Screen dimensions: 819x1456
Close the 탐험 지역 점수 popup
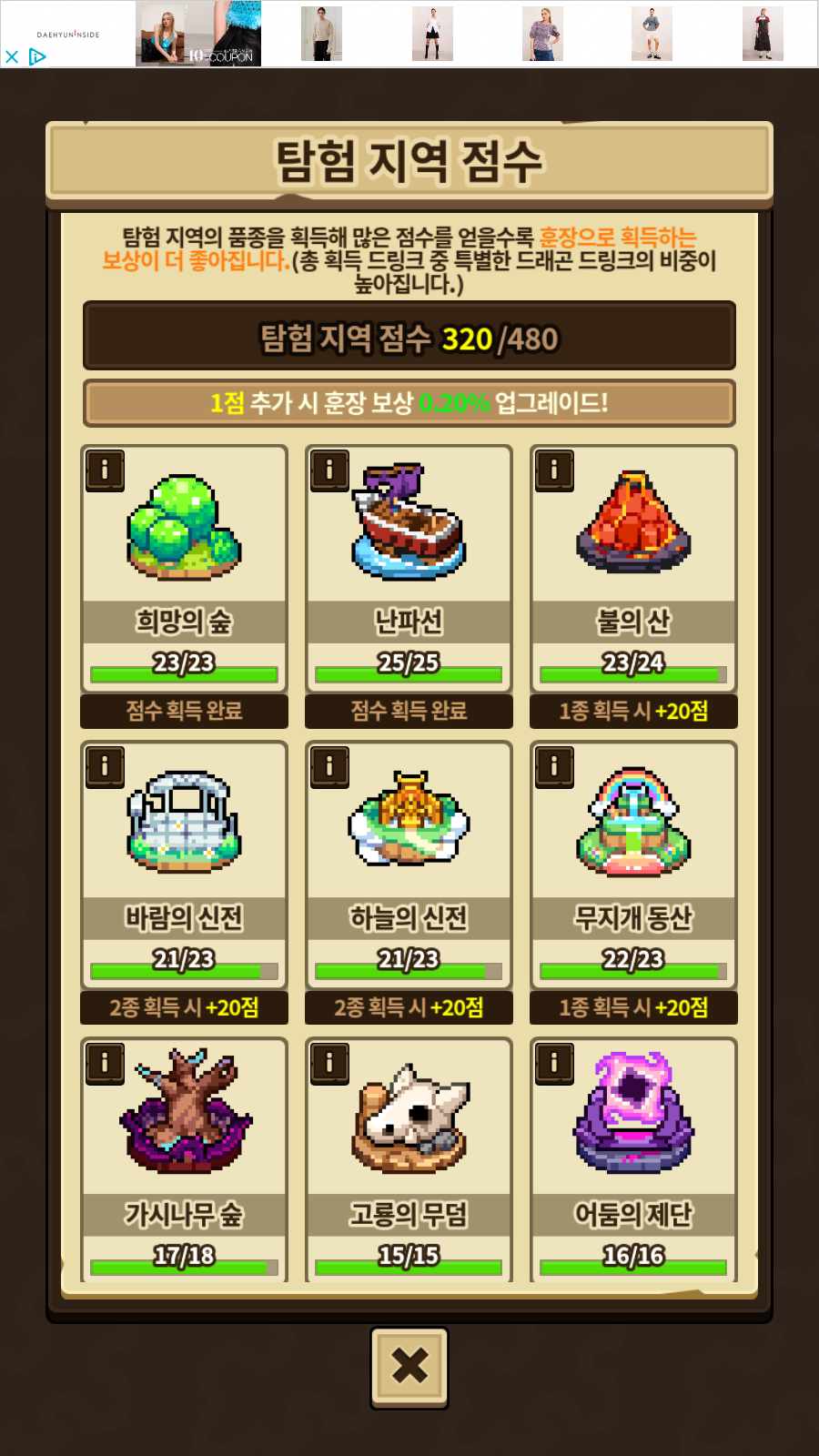click(409, 1367)
